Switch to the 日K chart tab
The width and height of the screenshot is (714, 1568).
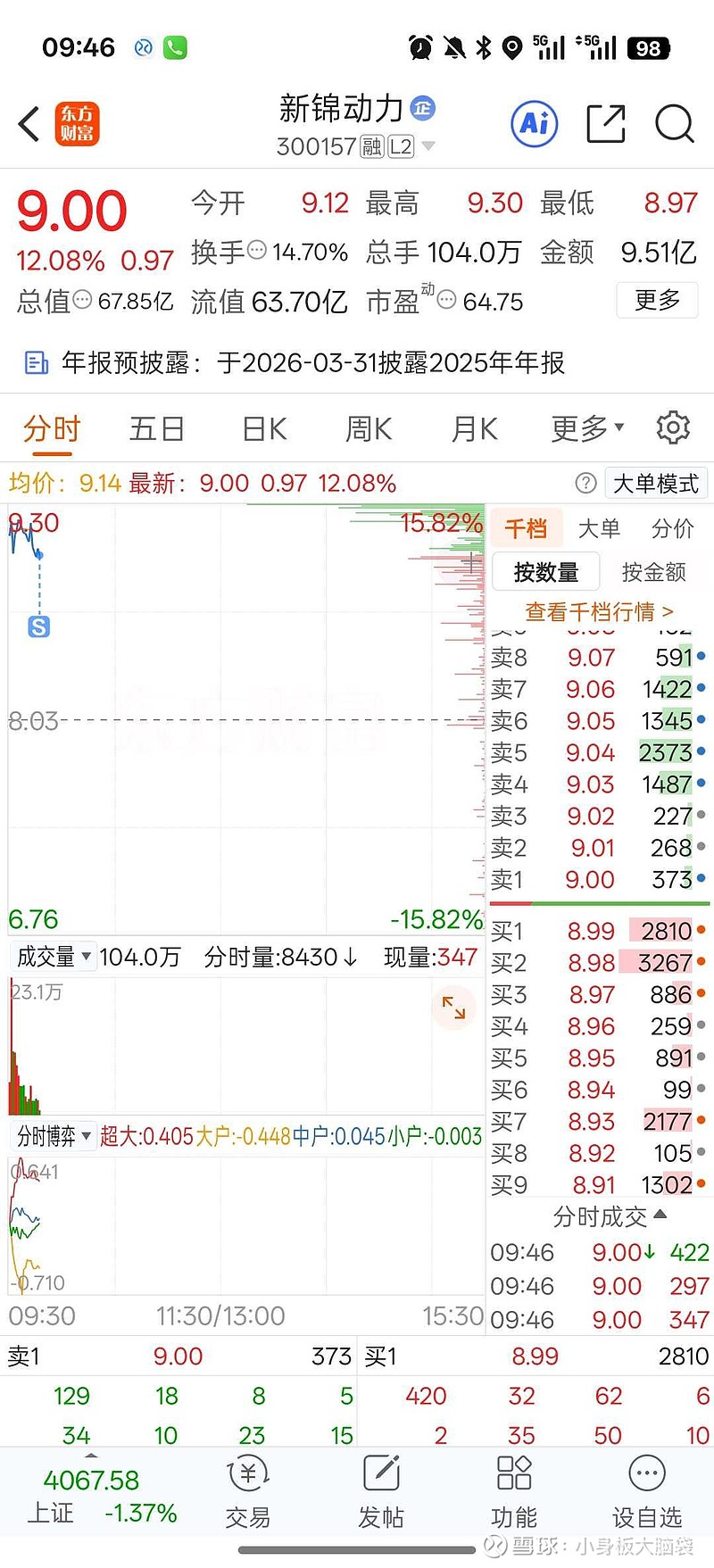(x=264, y=429)
